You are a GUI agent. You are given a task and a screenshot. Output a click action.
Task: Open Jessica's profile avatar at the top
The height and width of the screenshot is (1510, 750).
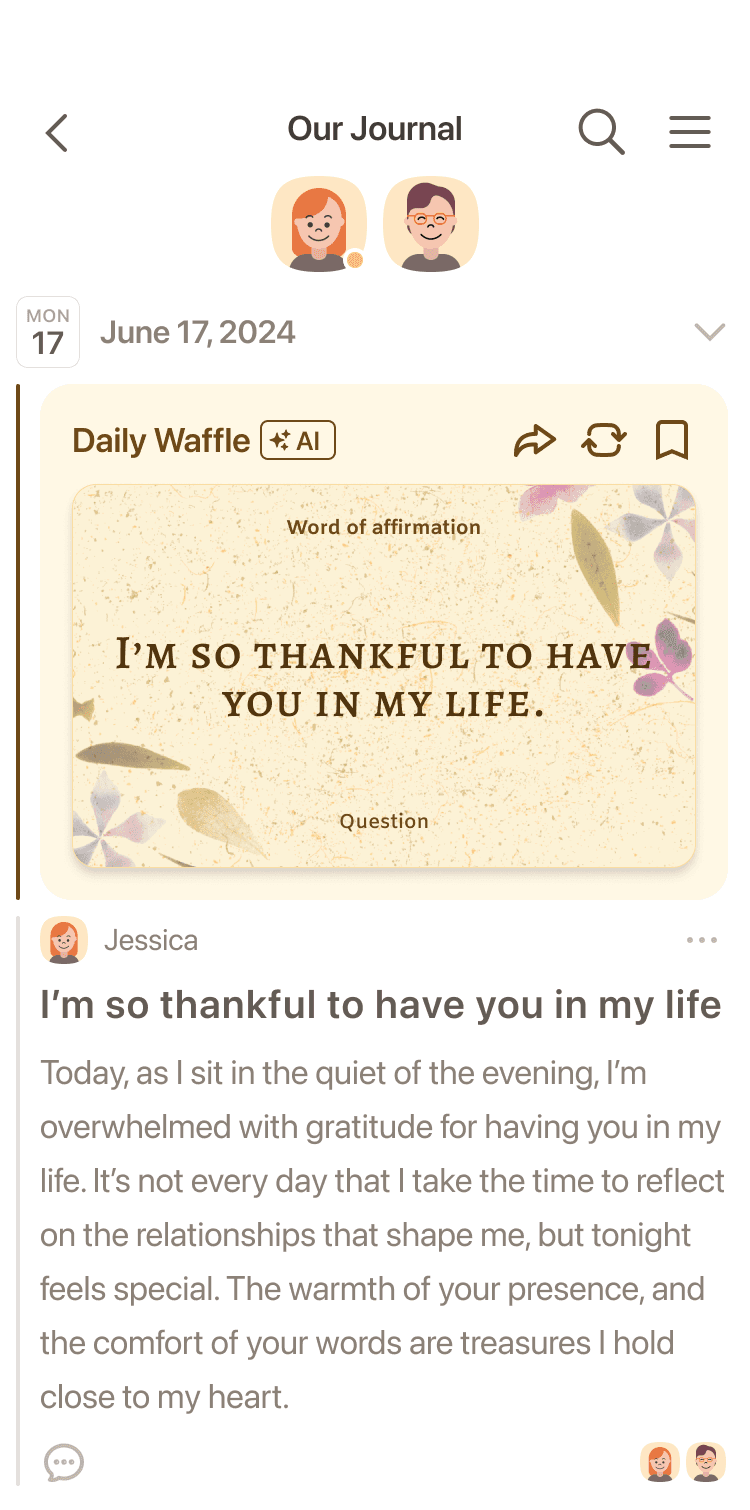319,224
